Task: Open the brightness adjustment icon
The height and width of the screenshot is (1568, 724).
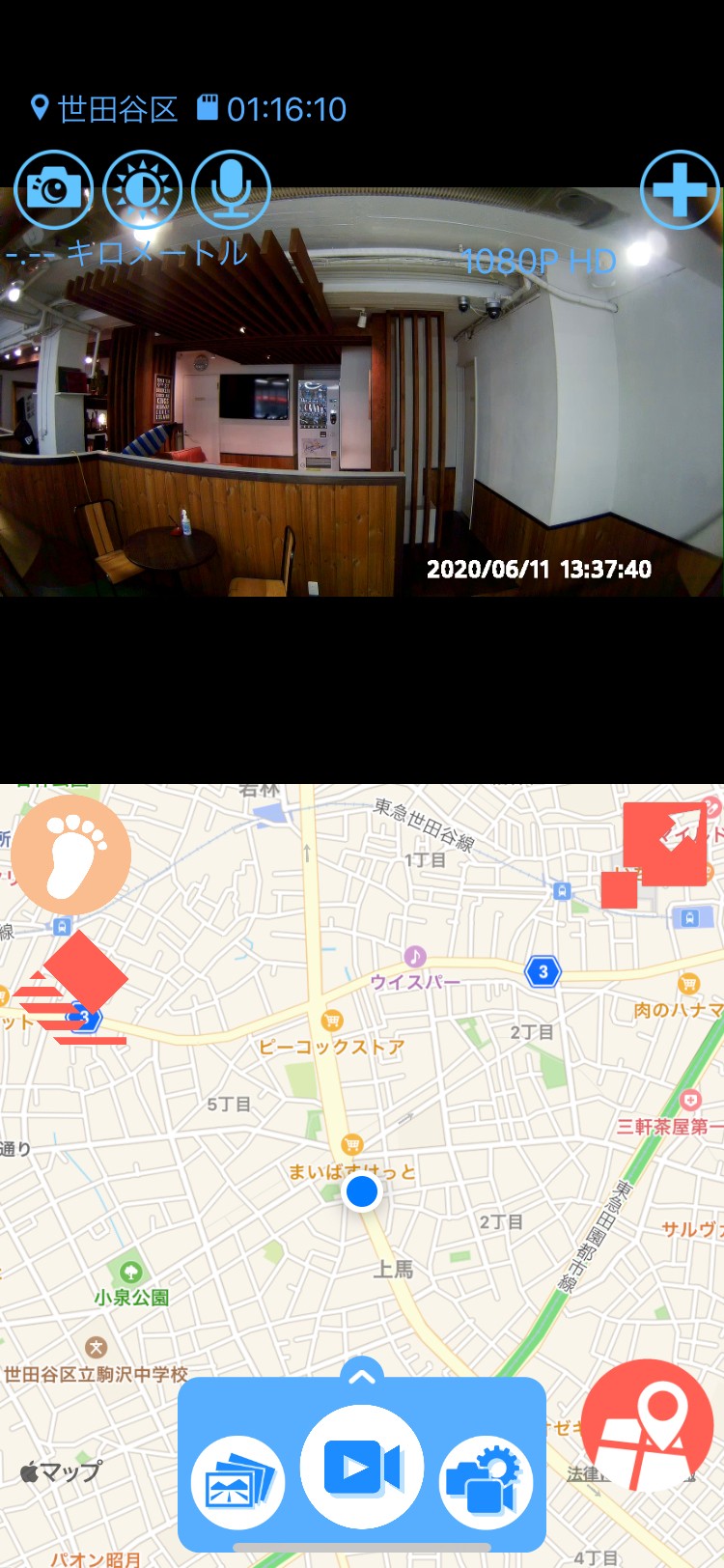Action: [142, 189]
